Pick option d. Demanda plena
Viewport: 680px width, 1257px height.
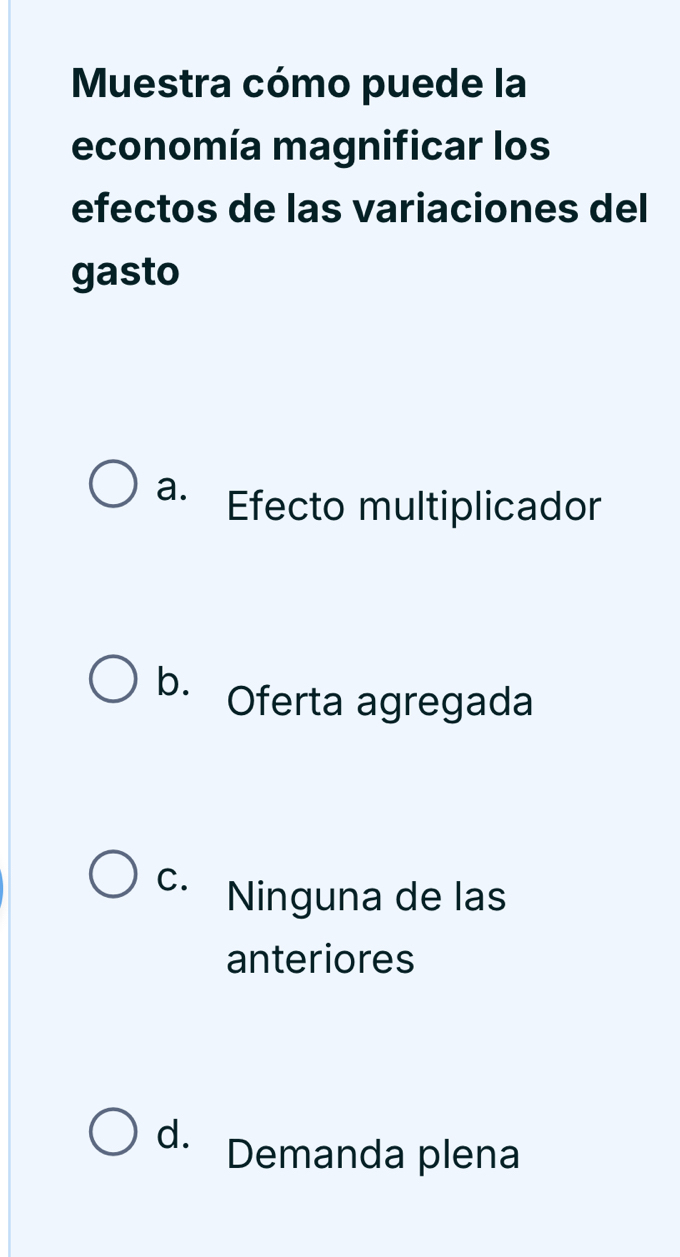(x=114, y=1132)
